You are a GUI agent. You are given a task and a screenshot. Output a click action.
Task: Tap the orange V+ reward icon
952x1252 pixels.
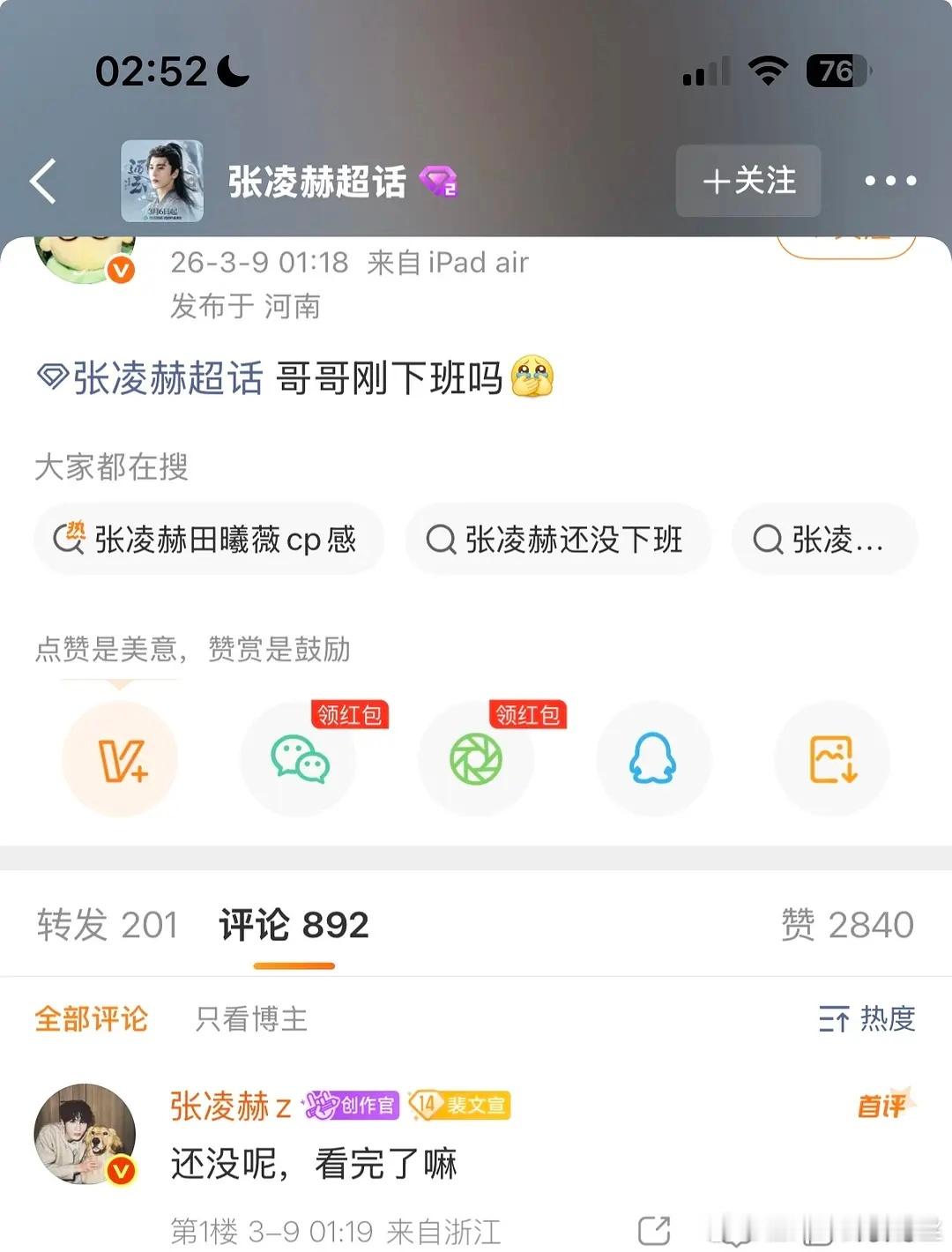tap(121, 759)
